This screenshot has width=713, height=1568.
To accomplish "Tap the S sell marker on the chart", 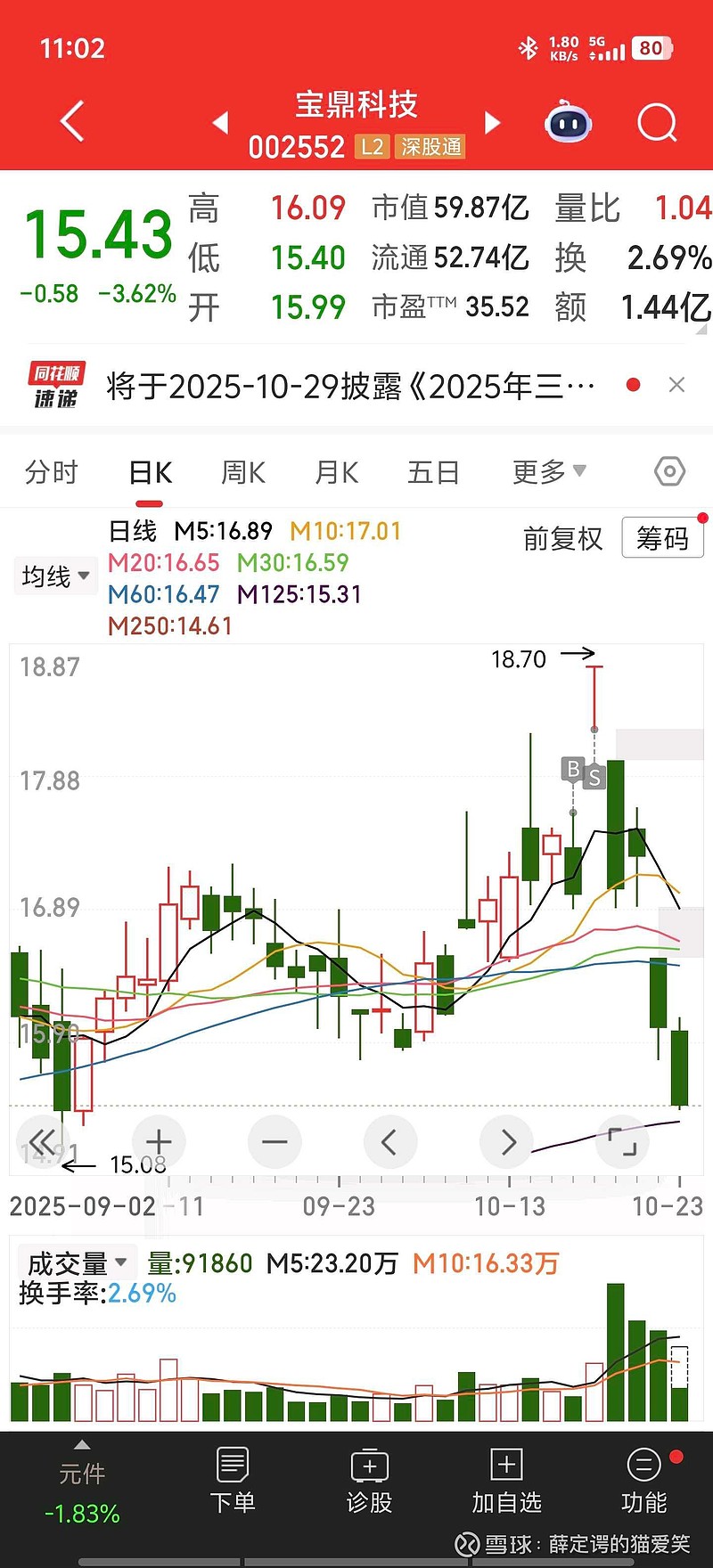I will (x=593, y=777).
